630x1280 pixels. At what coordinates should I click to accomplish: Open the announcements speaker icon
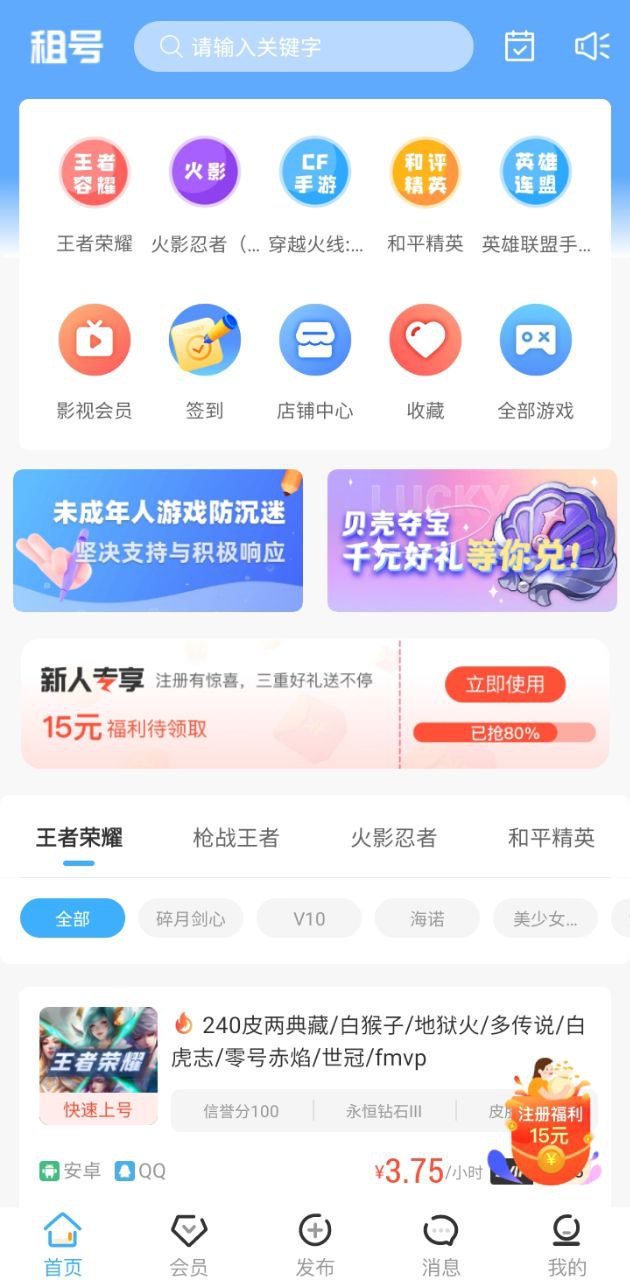(591, 46)
